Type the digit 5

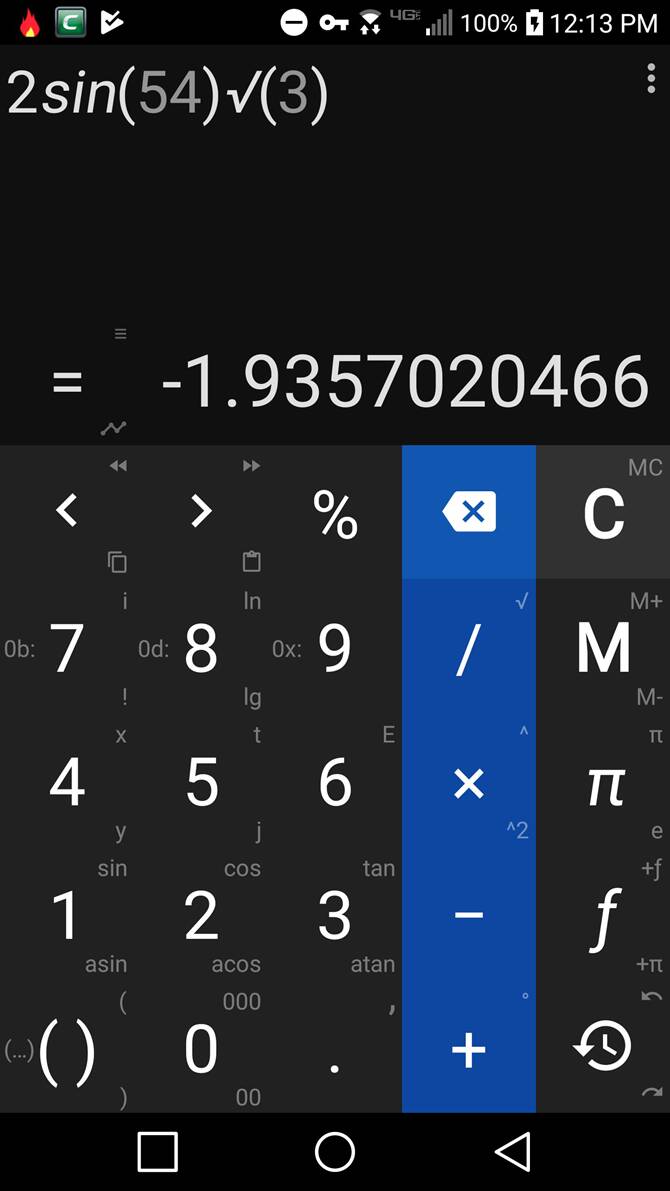201,782
